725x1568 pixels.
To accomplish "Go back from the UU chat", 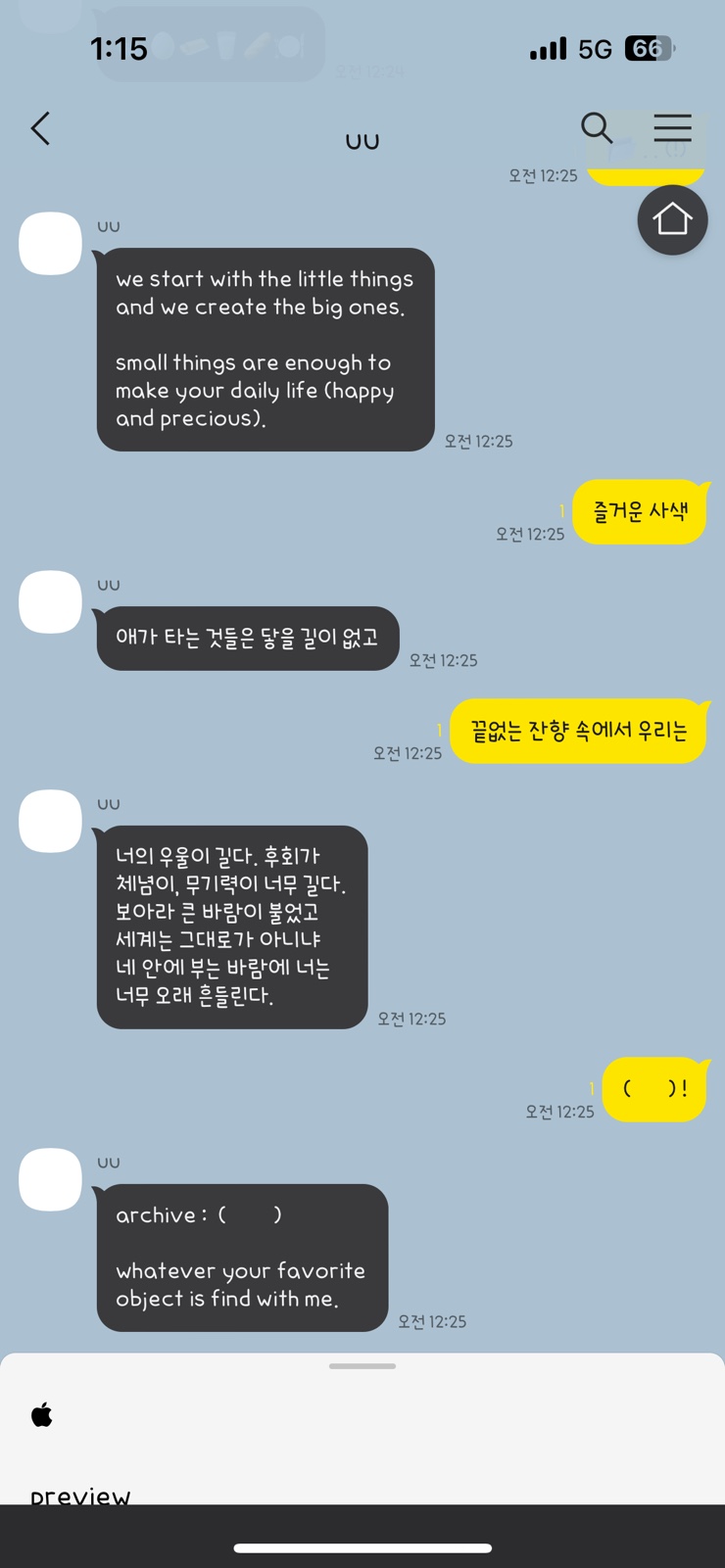I will tap(40, 128).
